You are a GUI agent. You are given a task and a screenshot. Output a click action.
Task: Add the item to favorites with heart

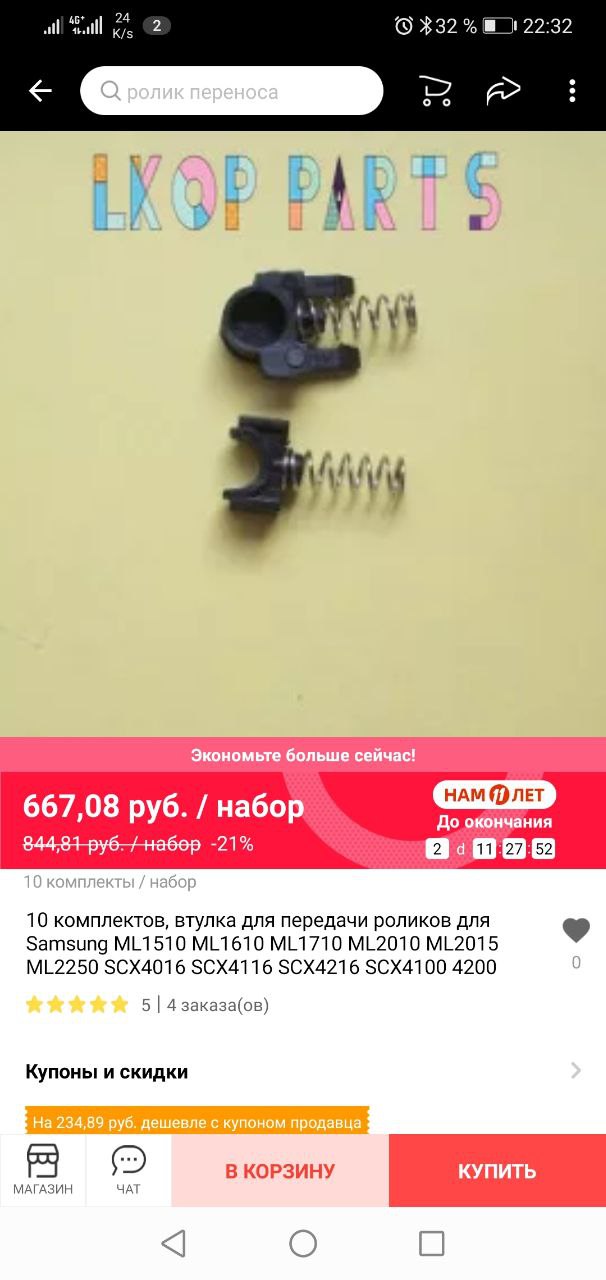tap(576, 930)
